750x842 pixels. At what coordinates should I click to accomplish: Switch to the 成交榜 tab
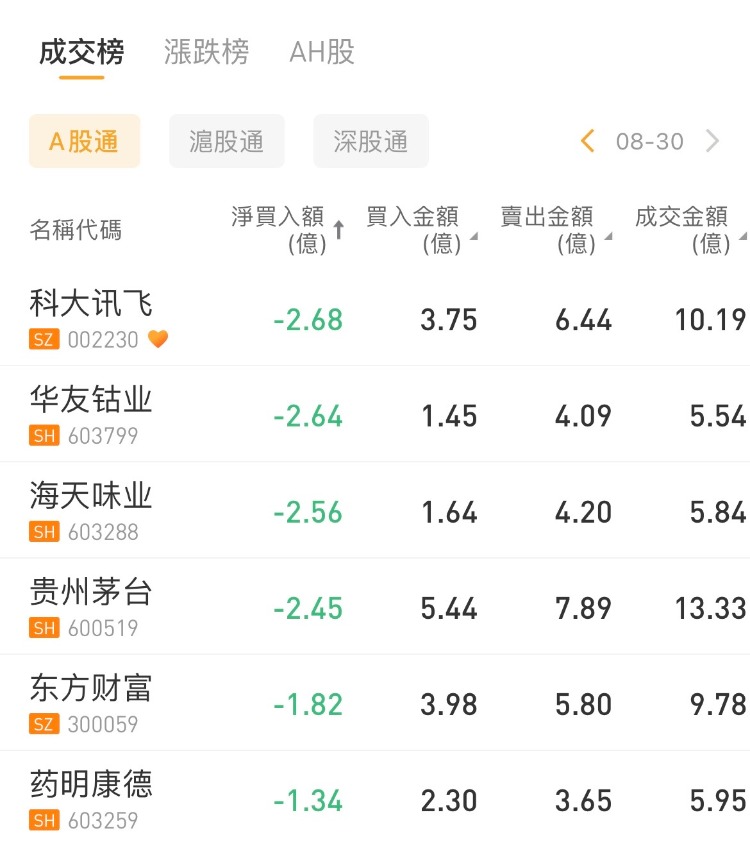coord(81,52)
